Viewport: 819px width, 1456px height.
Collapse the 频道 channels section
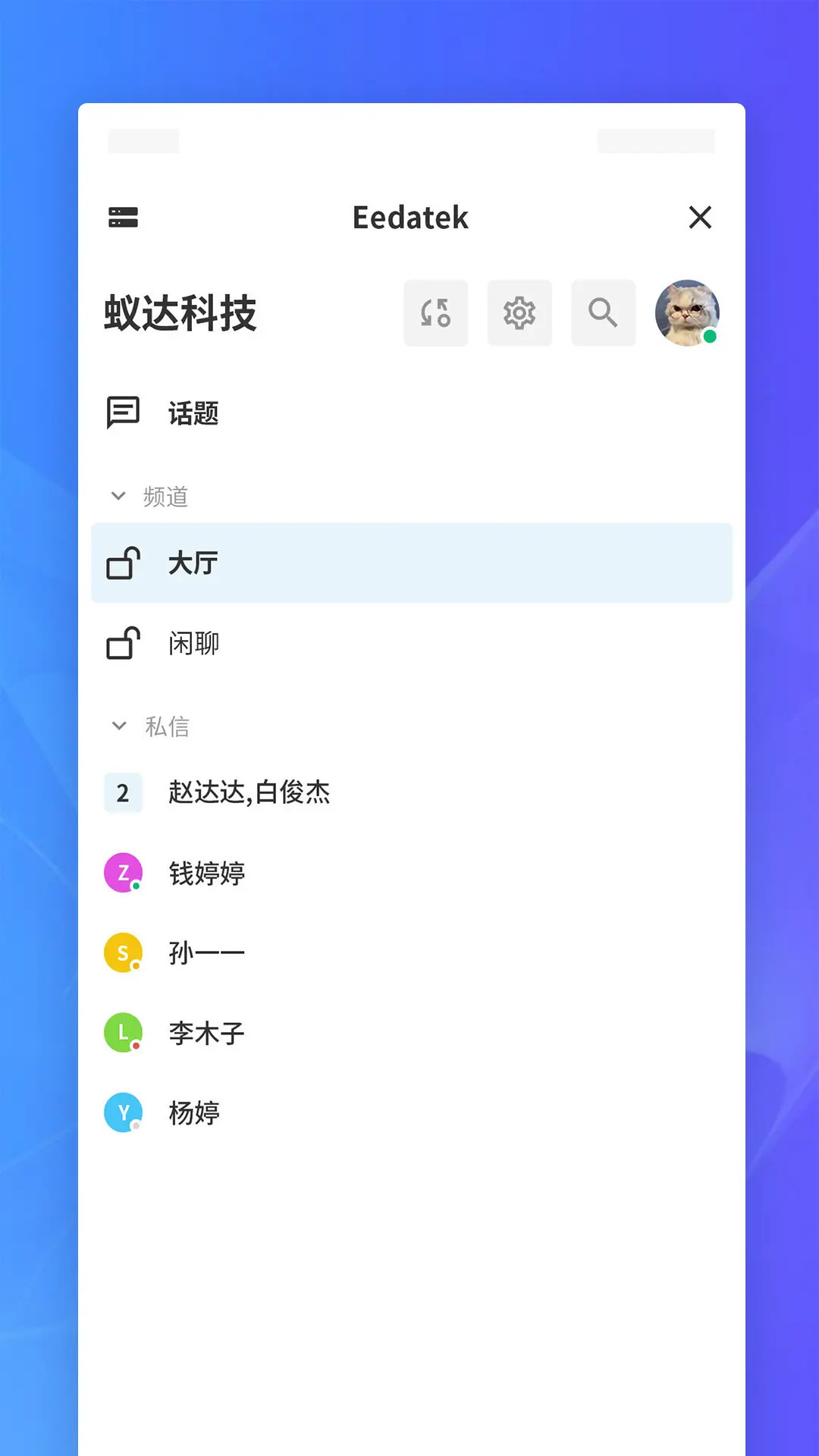[x=118, y=496]
